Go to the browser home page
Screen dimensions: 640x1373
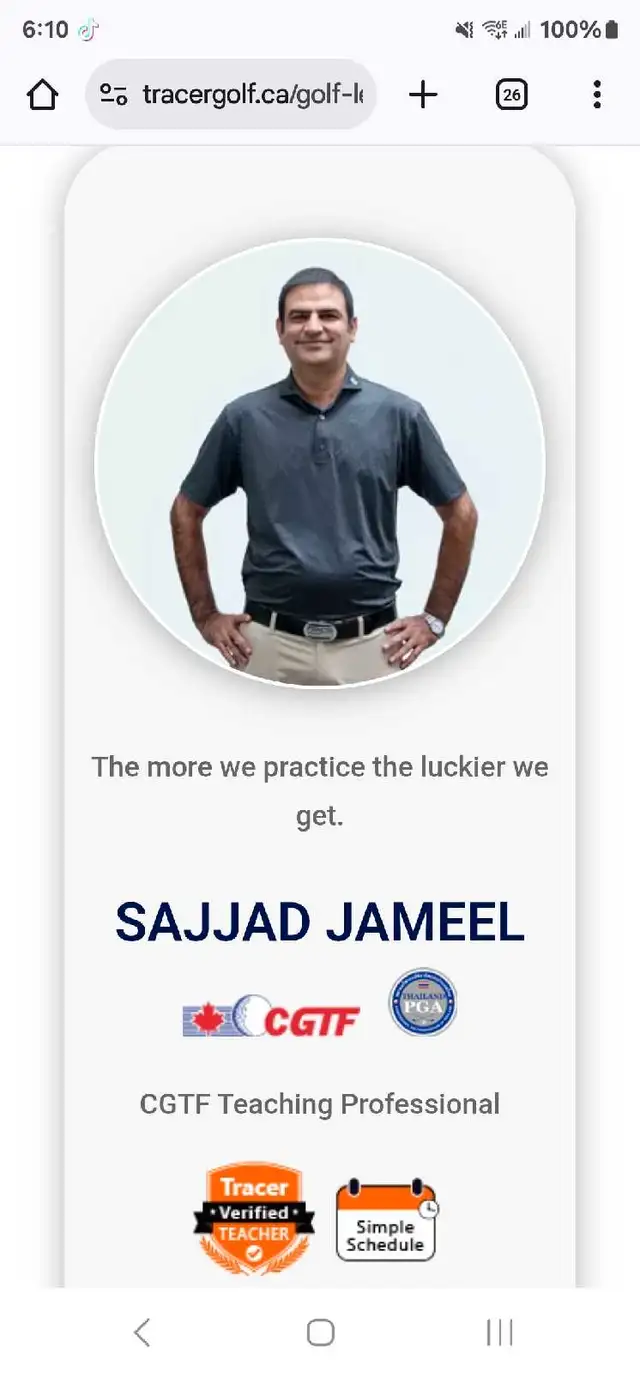pyautogui.click(x=42, y=95)
